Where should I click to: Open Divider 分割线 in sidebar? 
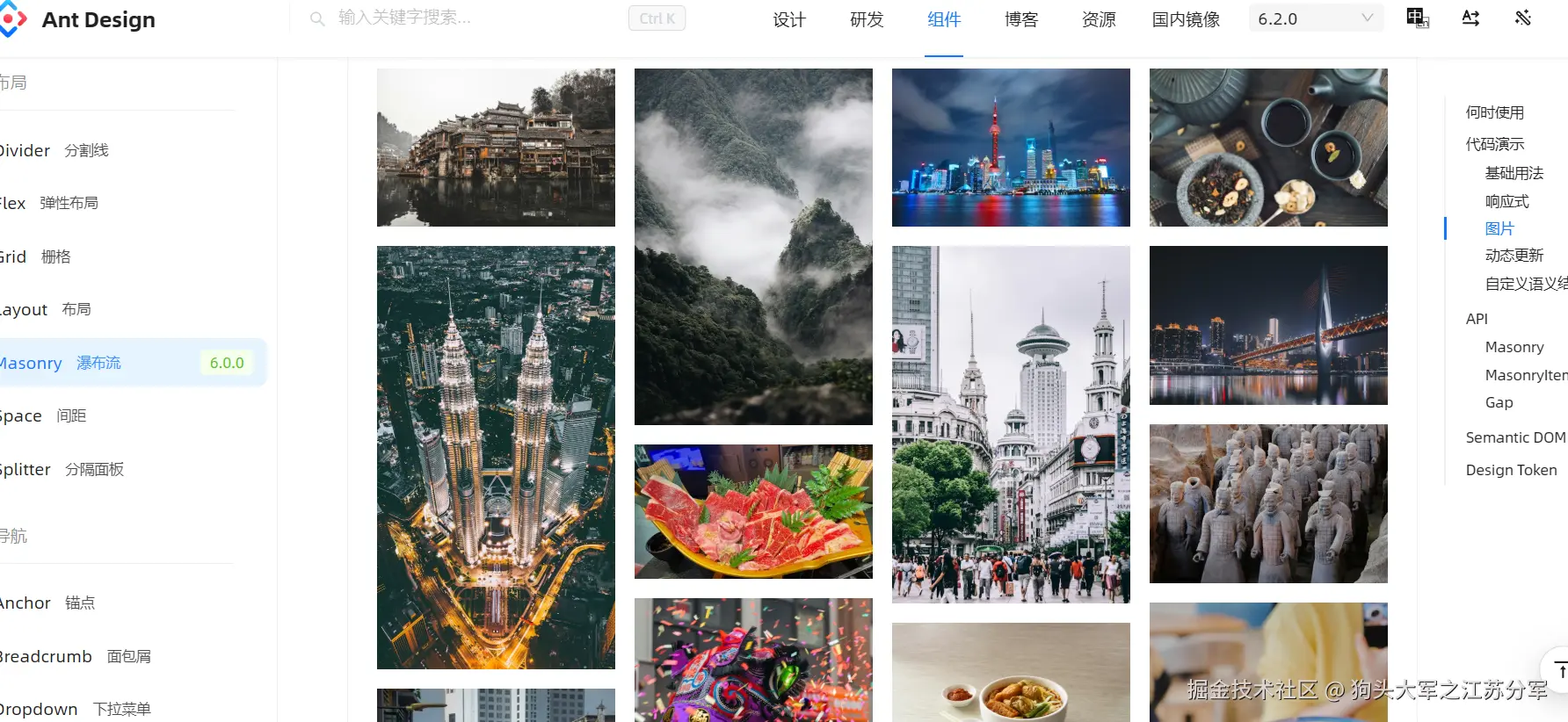click(54, 150)
